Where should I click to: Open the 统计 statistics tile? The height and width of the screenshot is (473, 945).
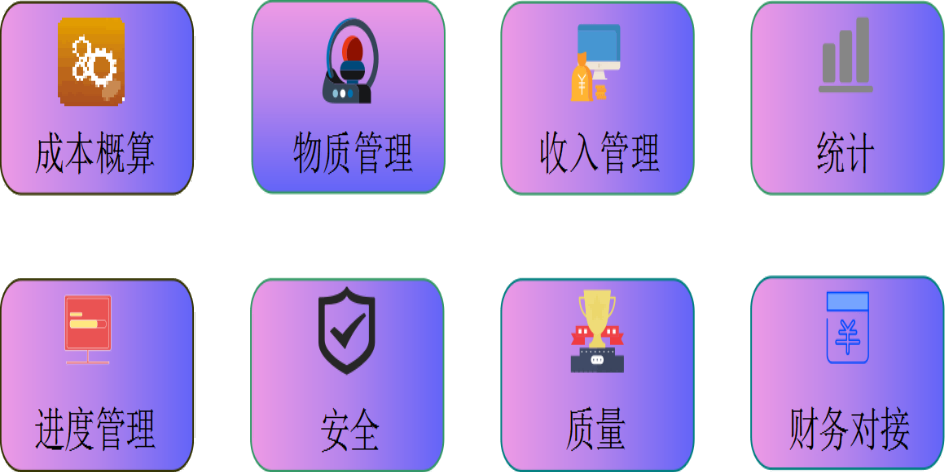pyautogui.click(x=846, y=98)
